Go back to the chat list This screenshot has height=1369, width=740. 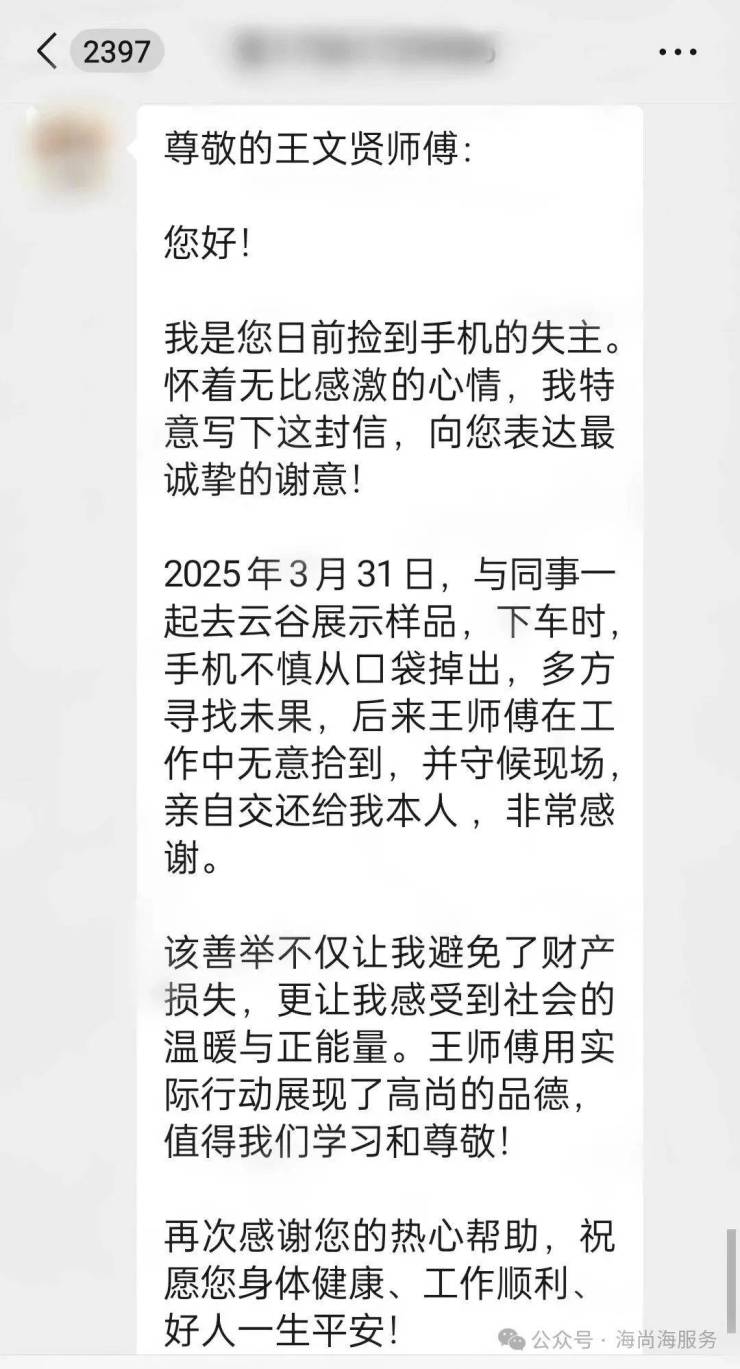click(47, 51)
